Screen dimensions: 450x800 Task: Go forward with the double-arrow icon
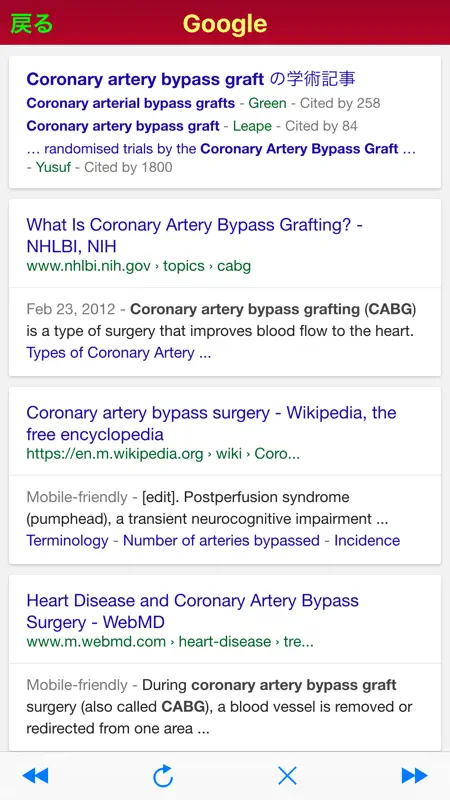coord(414,776)
